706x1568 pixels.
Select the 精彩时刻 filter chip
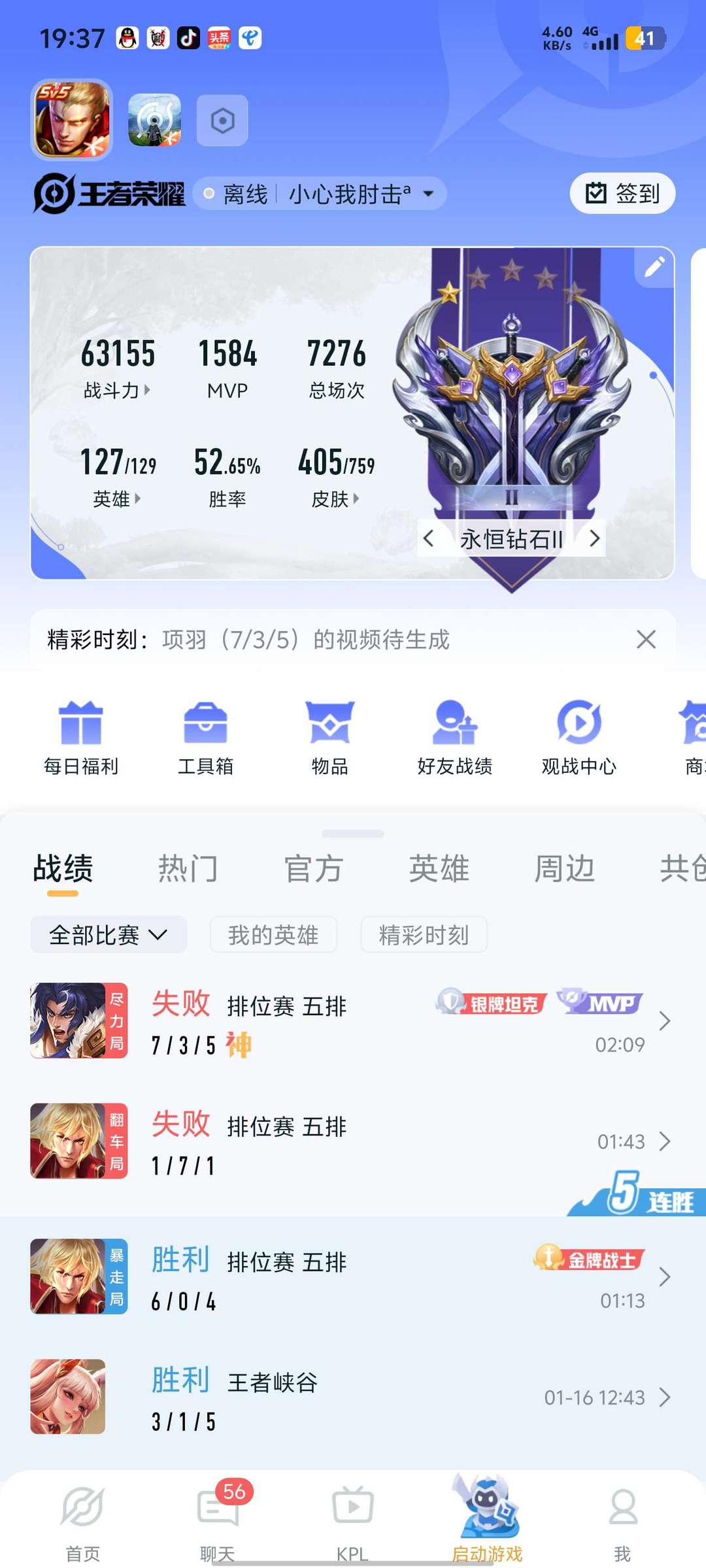424,935
